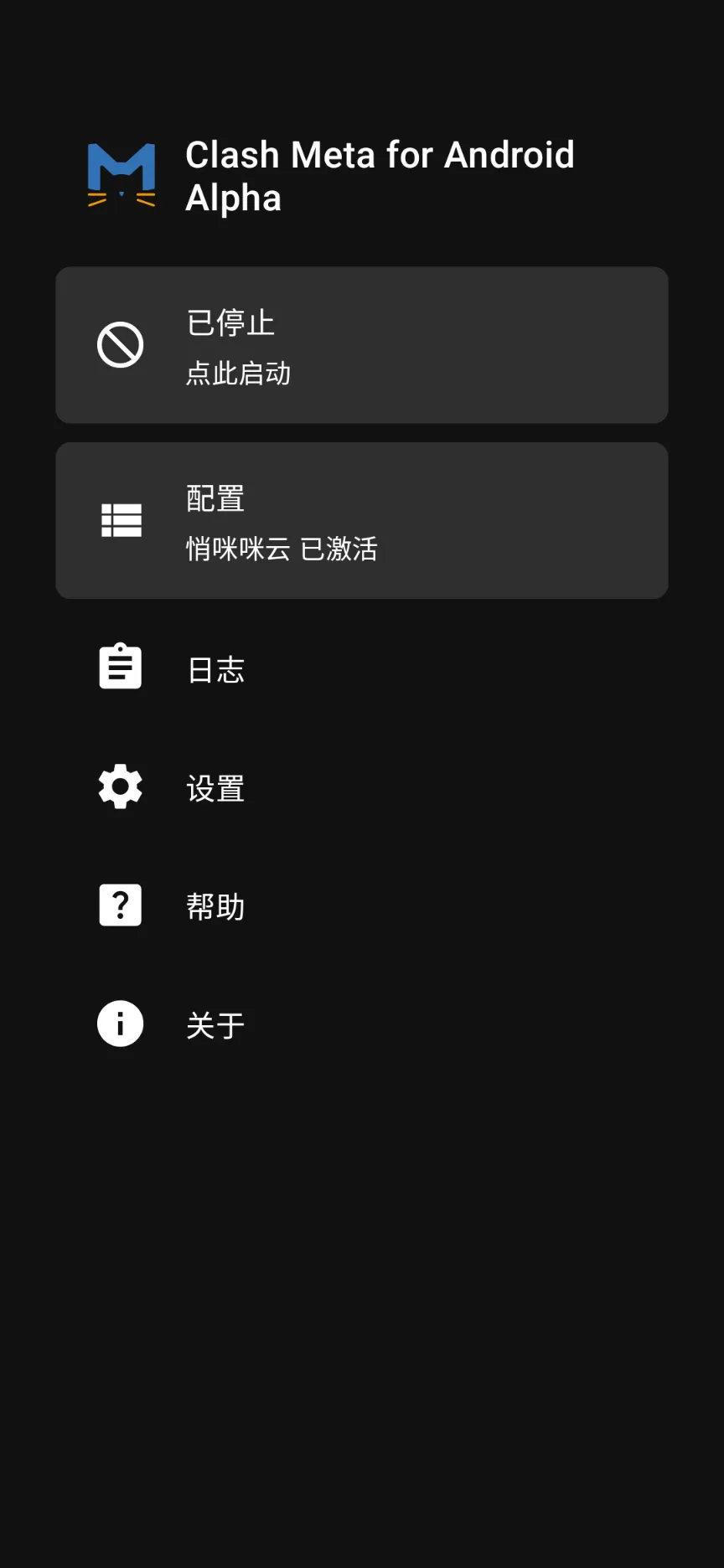
Task: Go to 设置 settings
Action: pyautogui.click(x=215, y=788)
